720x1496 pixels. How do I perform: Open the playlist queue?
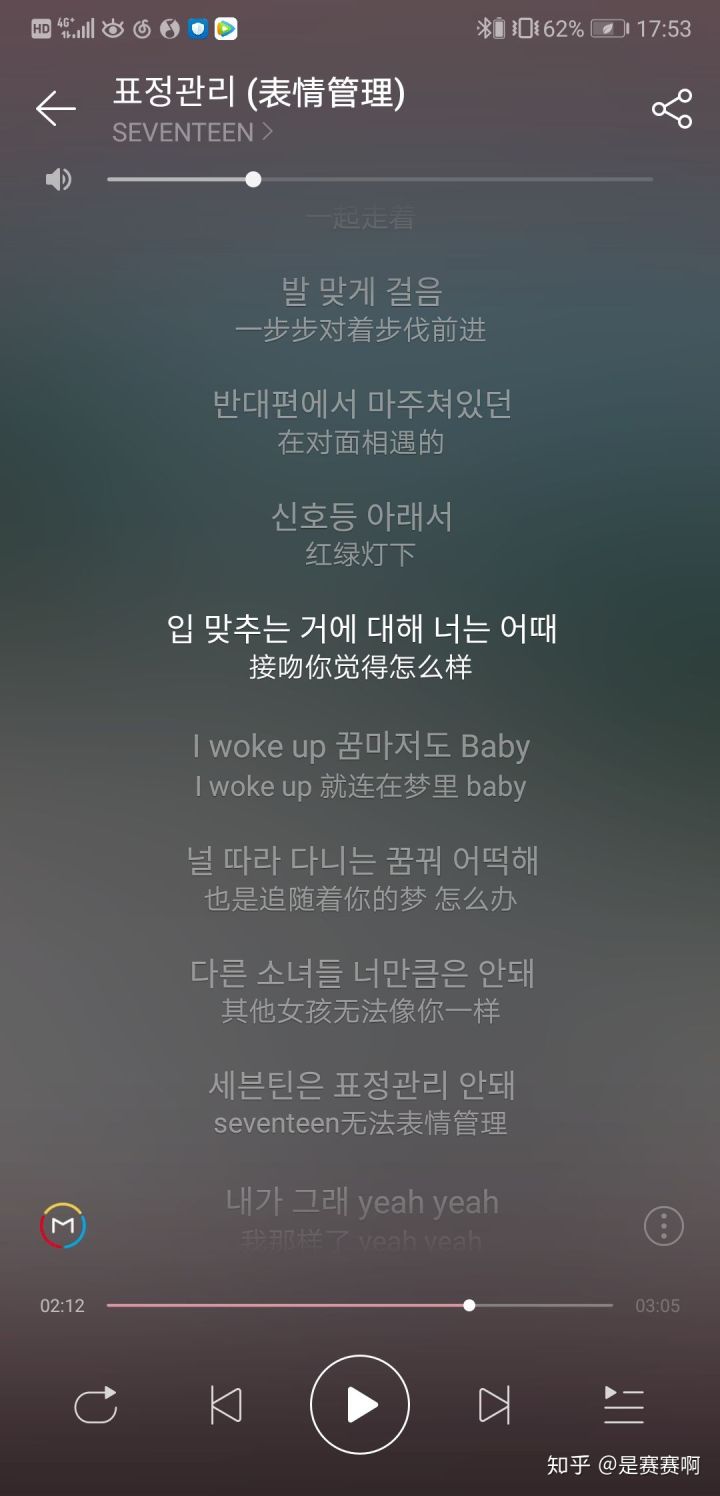[624, 1405]
